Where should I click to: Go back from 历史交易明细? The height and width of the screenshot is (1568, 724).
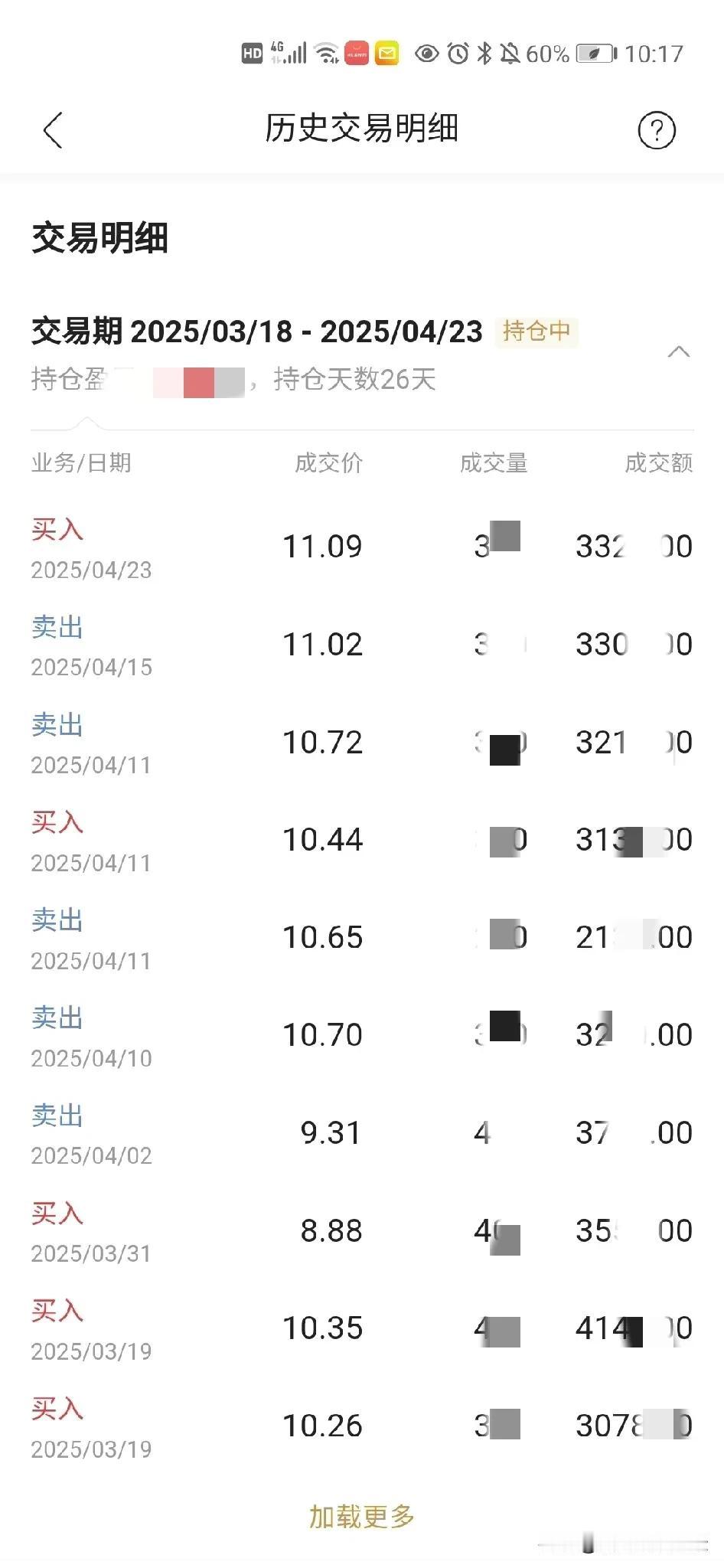point(52,129)
